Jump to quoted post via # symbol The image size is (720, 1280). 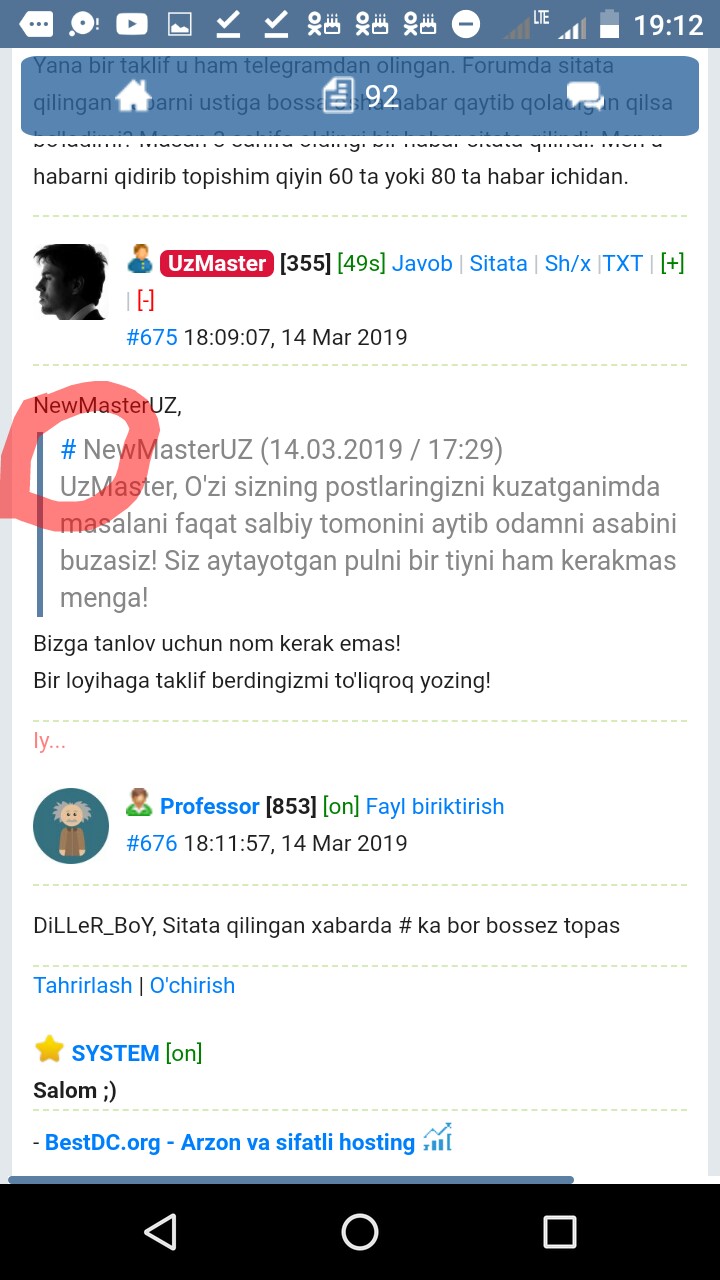69,450
